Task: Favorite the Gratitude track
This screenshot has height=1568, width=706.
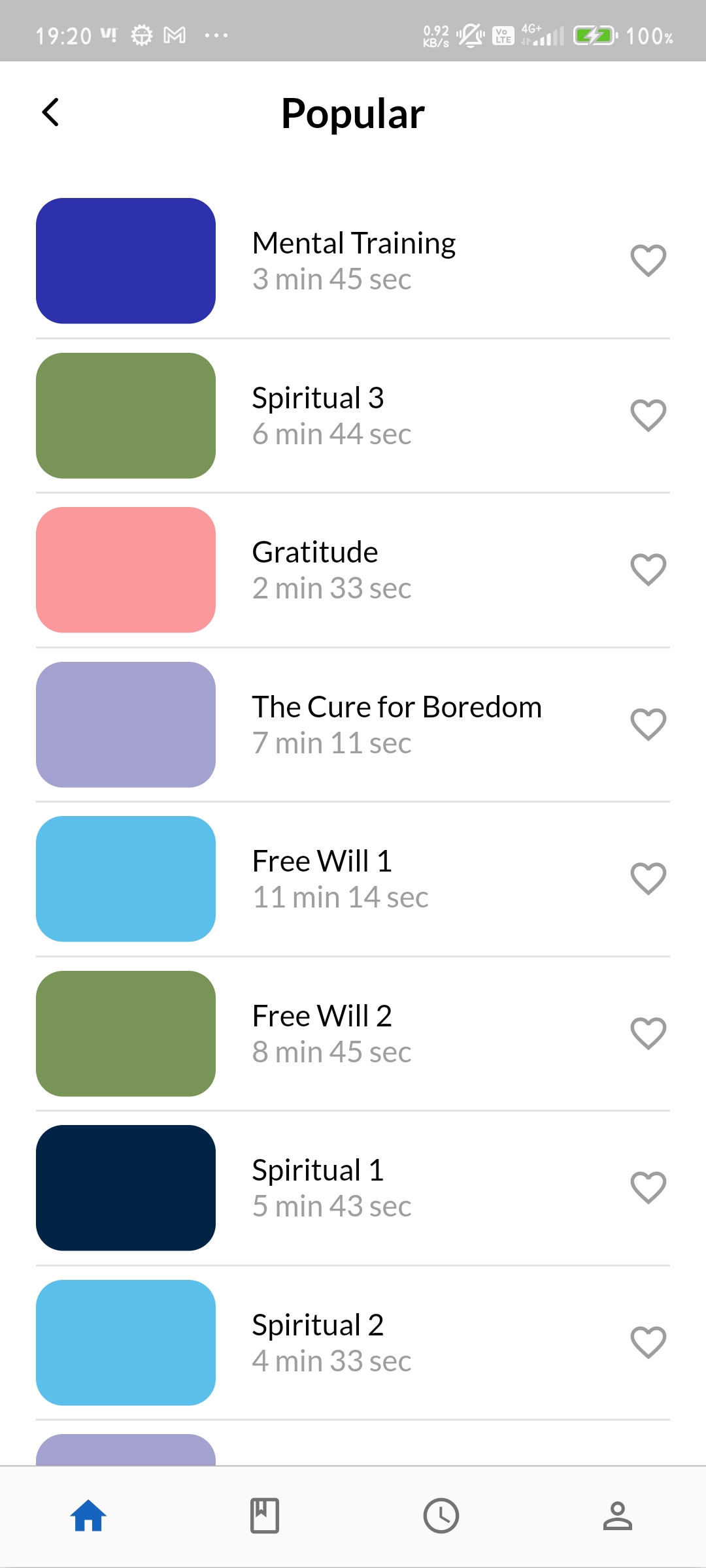Action: click(x=648, y=570)
